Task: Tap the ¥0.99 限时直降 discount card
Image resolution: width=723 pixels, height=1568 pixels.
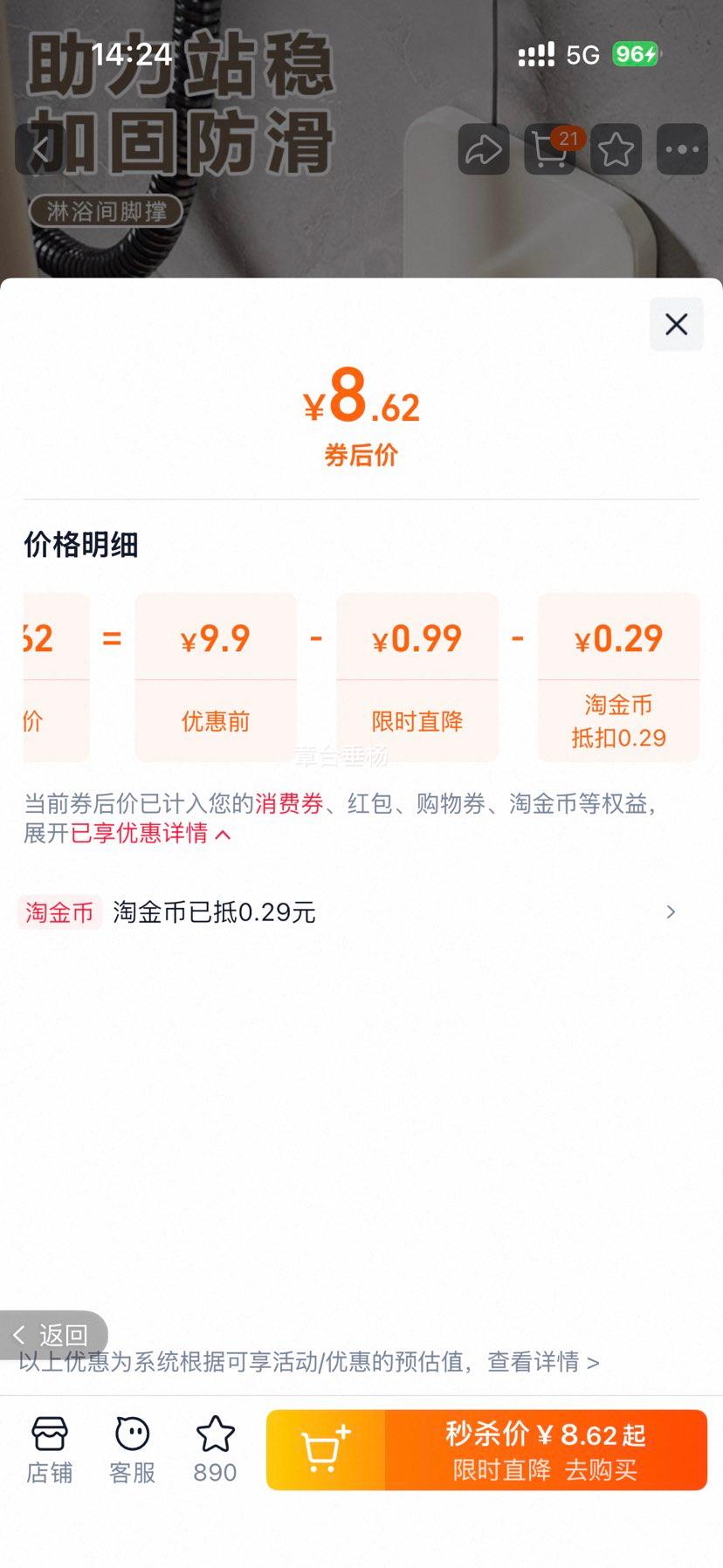Action: pyautogui.click(x=417, y=677)
